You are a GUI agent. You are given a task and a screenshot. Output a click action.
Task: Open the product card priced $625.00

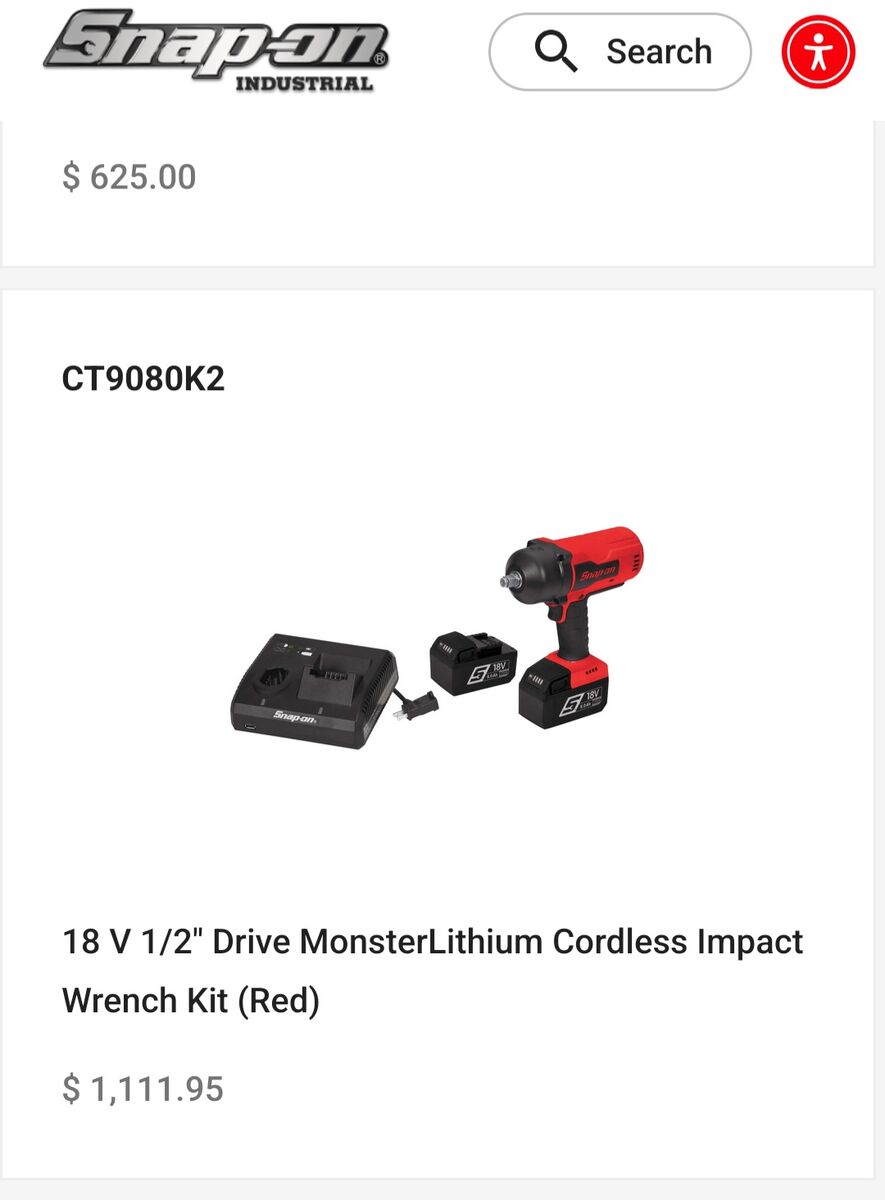pyautogui.click(x=130, y=178)
